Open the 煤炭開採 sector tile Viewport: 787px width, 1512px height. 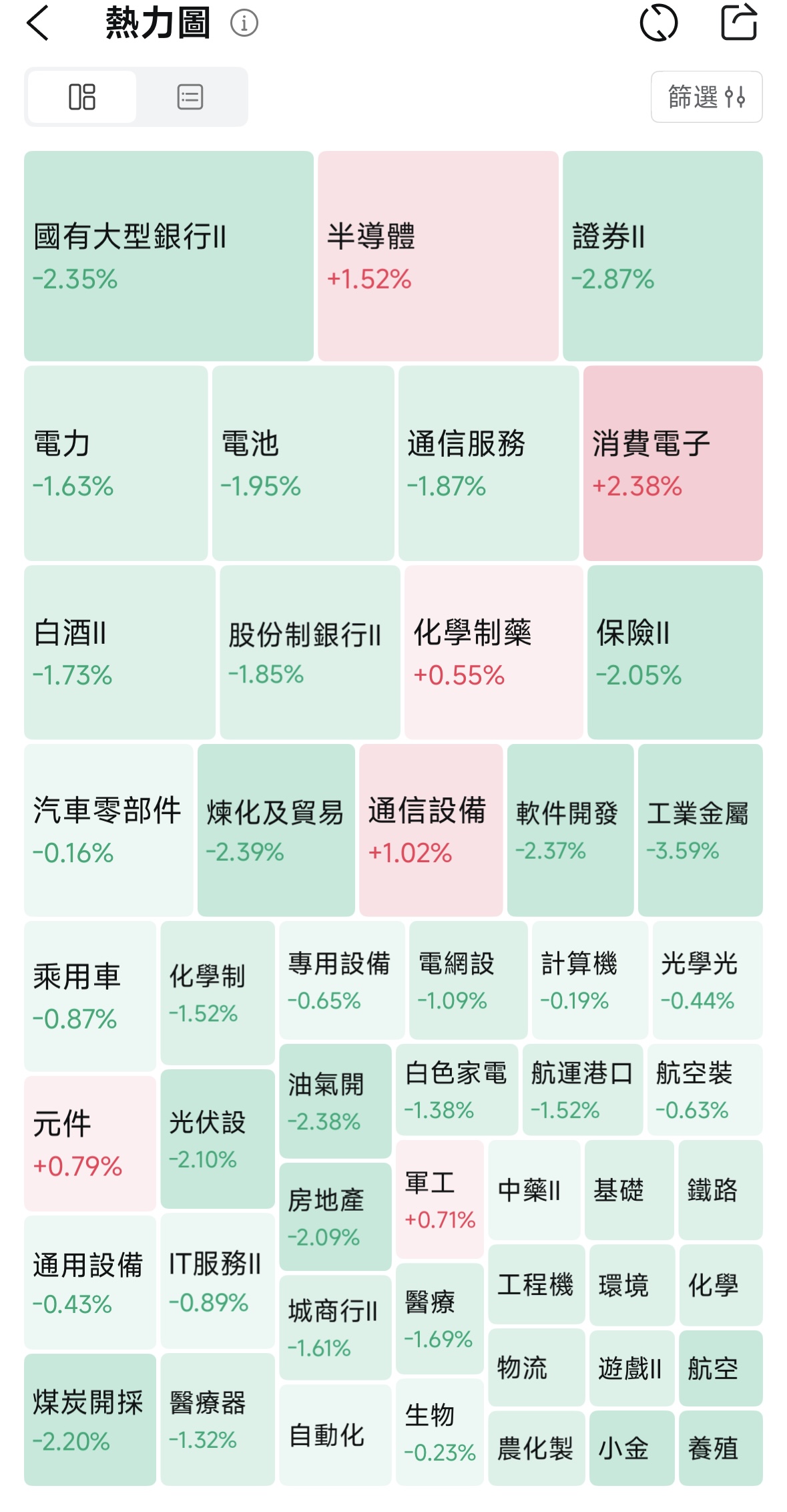[90, 1419]
